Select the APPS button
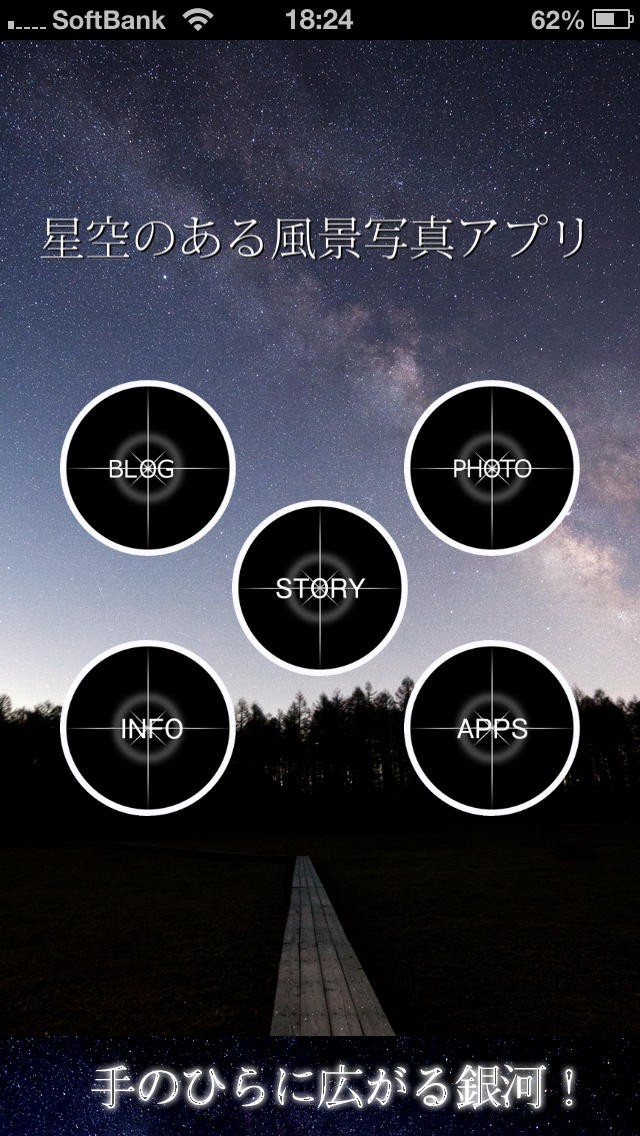Image resolution: width=640 pixels, height=1136 pixels. point(491,728)
